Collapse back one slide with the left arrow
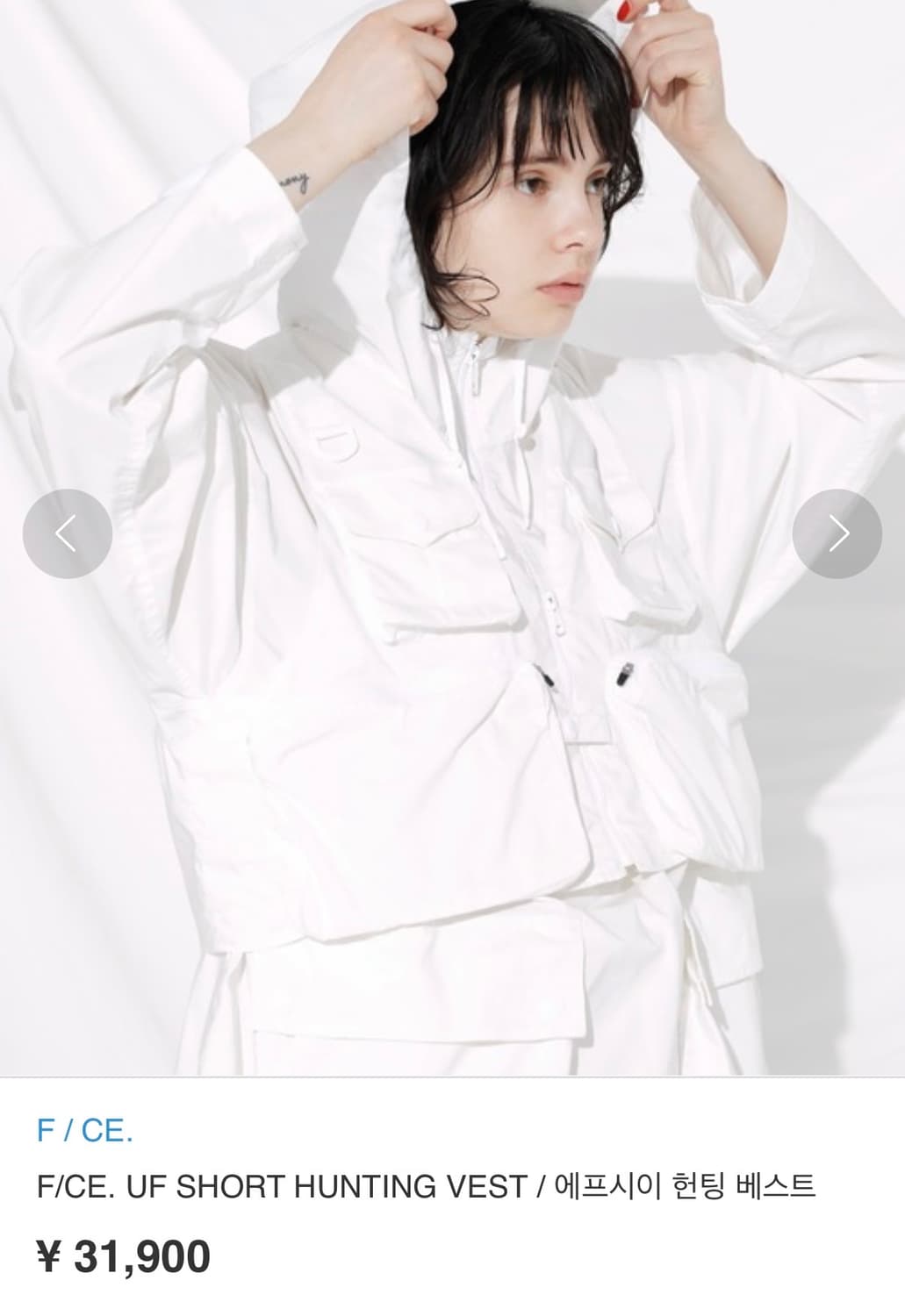905x1316 pixels. [x=66, y=533]
